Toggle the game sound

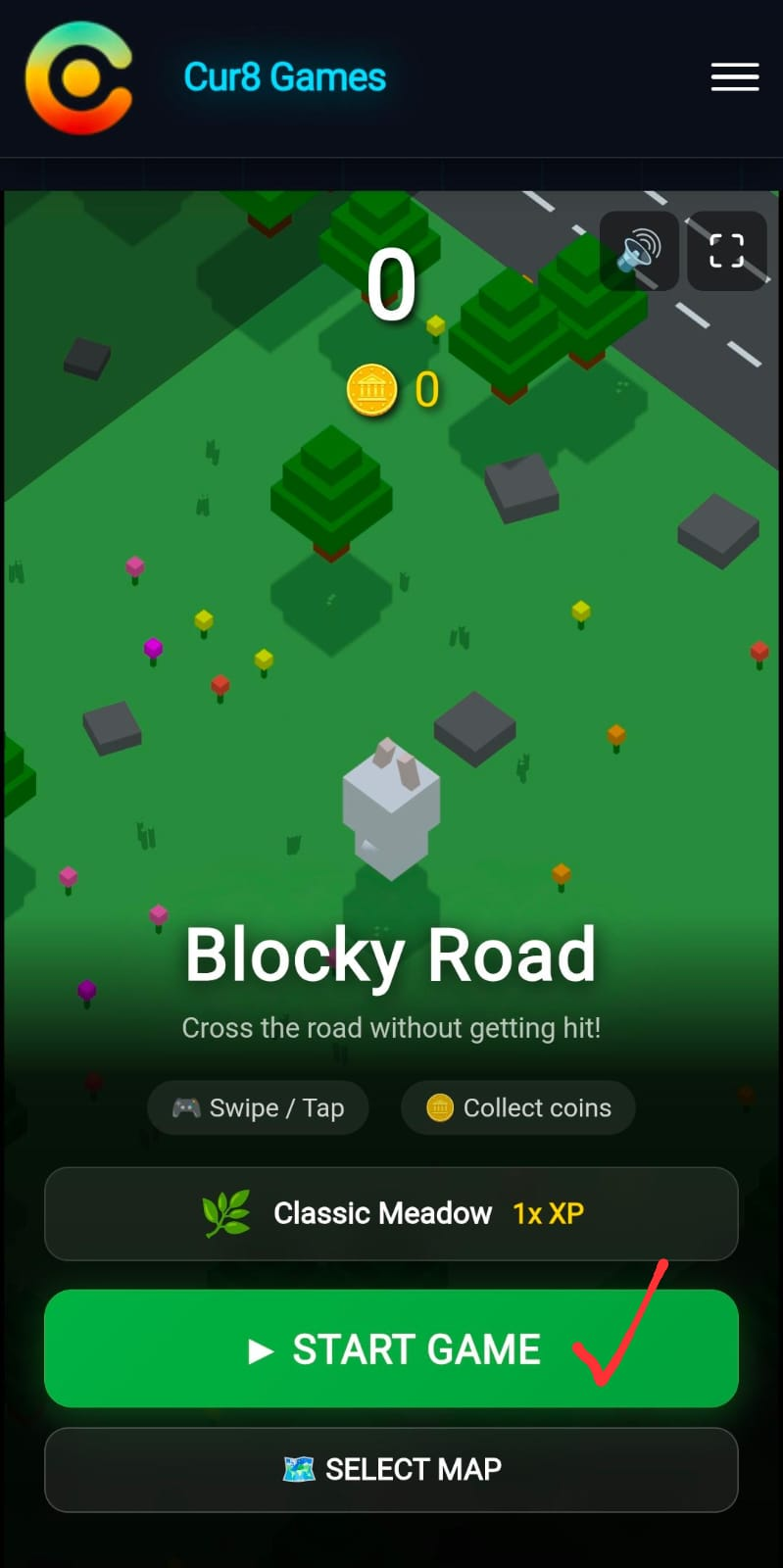(639, 251)
